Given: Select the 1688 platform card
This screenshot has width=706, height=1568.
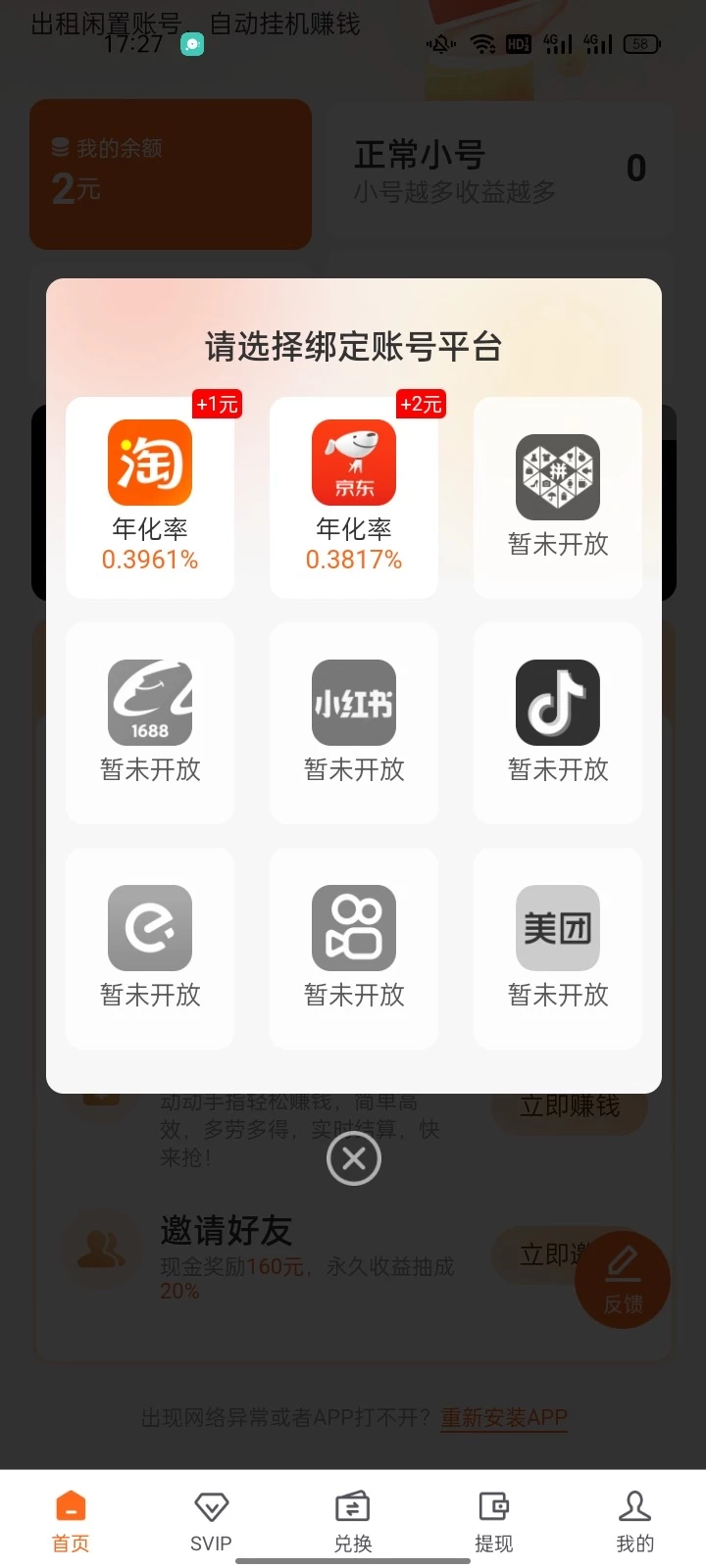Looking at the screenshot, I should click(150, 722).
